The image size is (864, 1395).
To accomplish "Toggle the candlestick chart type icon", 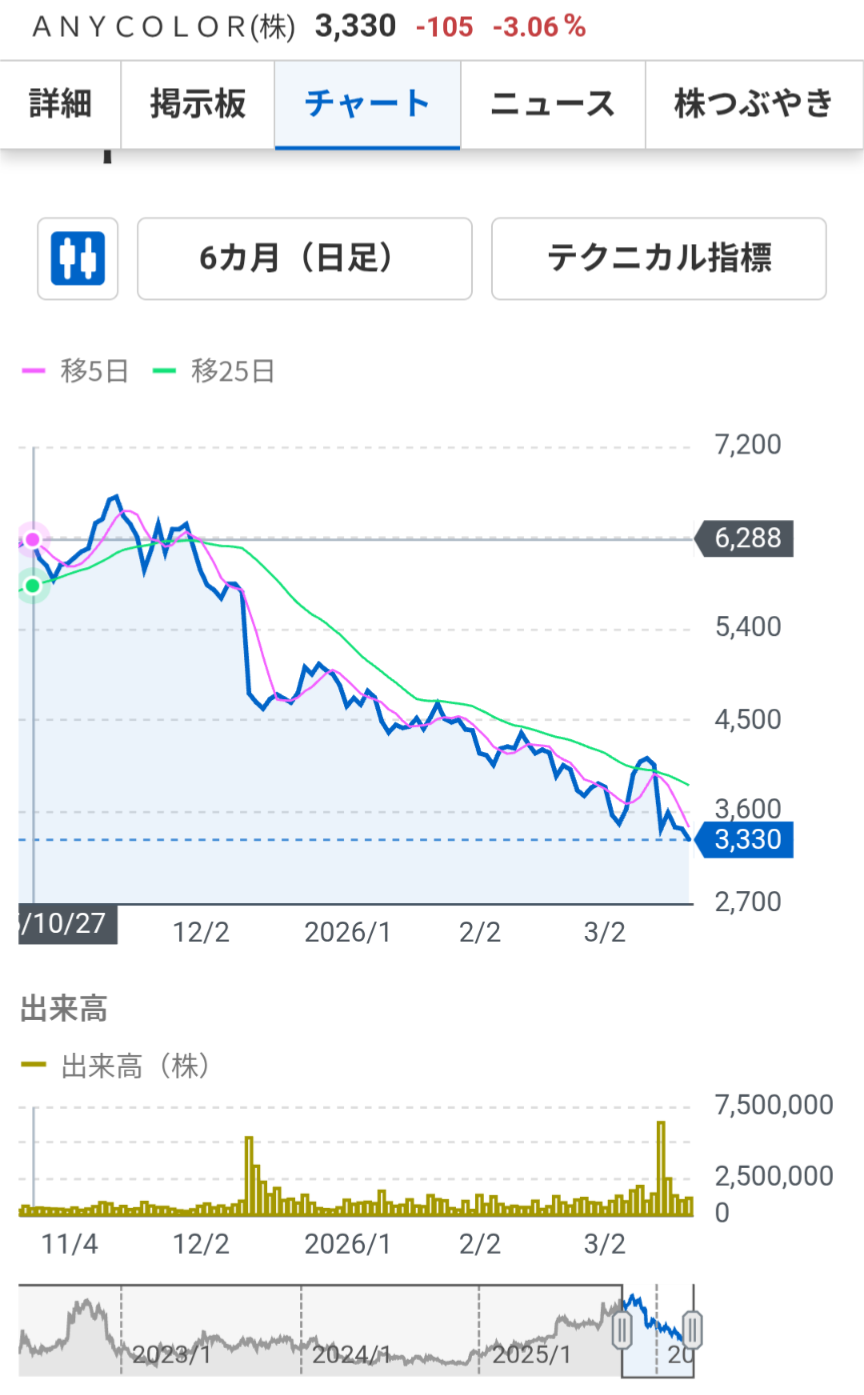I will click(x=78, y=259).
